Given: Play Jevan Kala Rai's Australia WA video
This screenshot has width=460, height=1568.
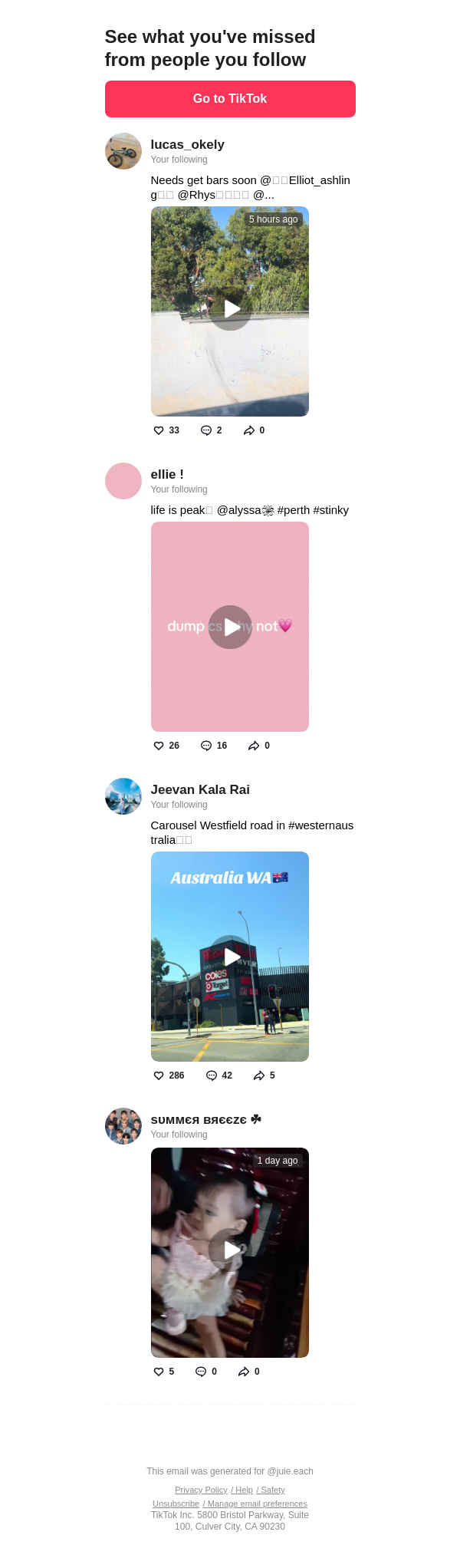Looking at the screenshot, I should (230, 957).
